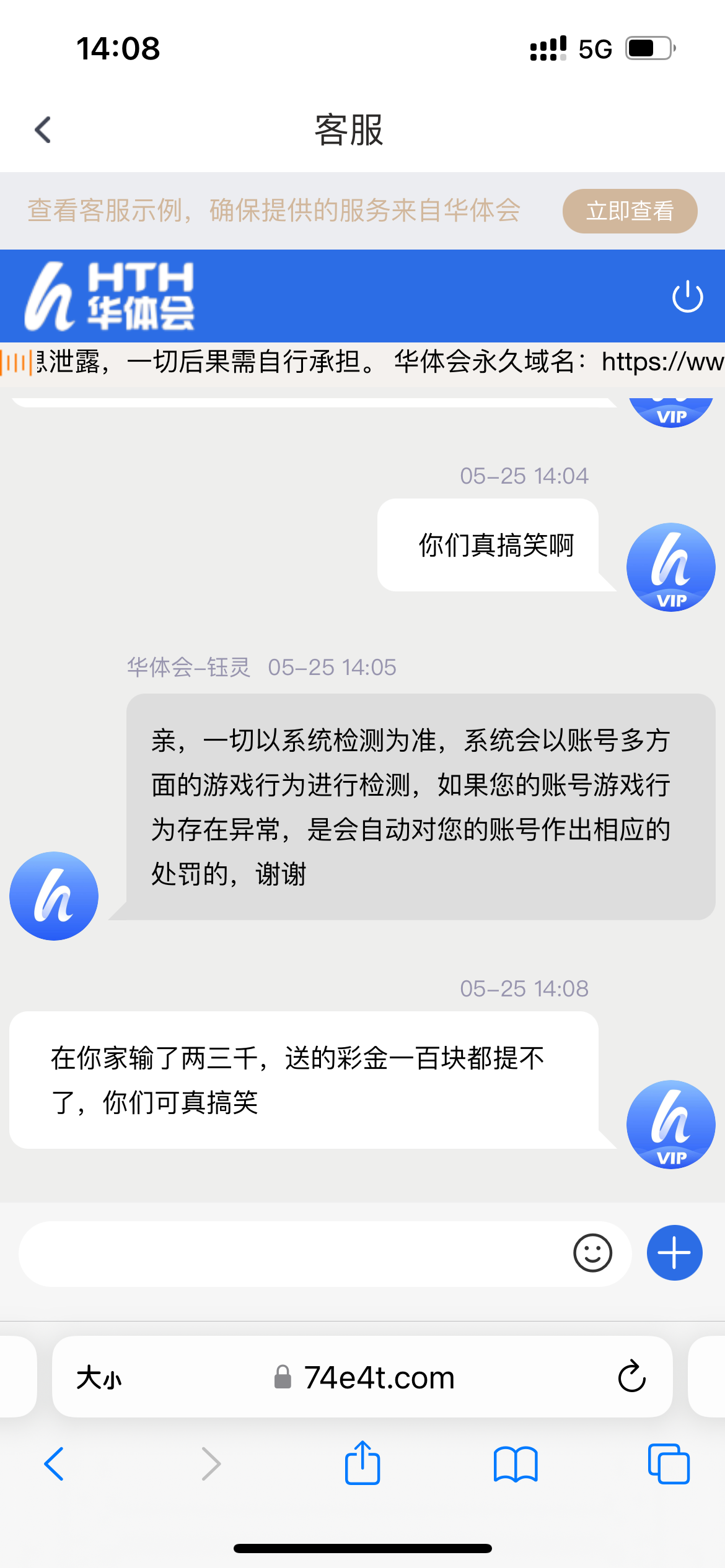This screenshot has height=1568, width=725.
Task: Reload the page via refresh icon
Action: (631, 1376)
